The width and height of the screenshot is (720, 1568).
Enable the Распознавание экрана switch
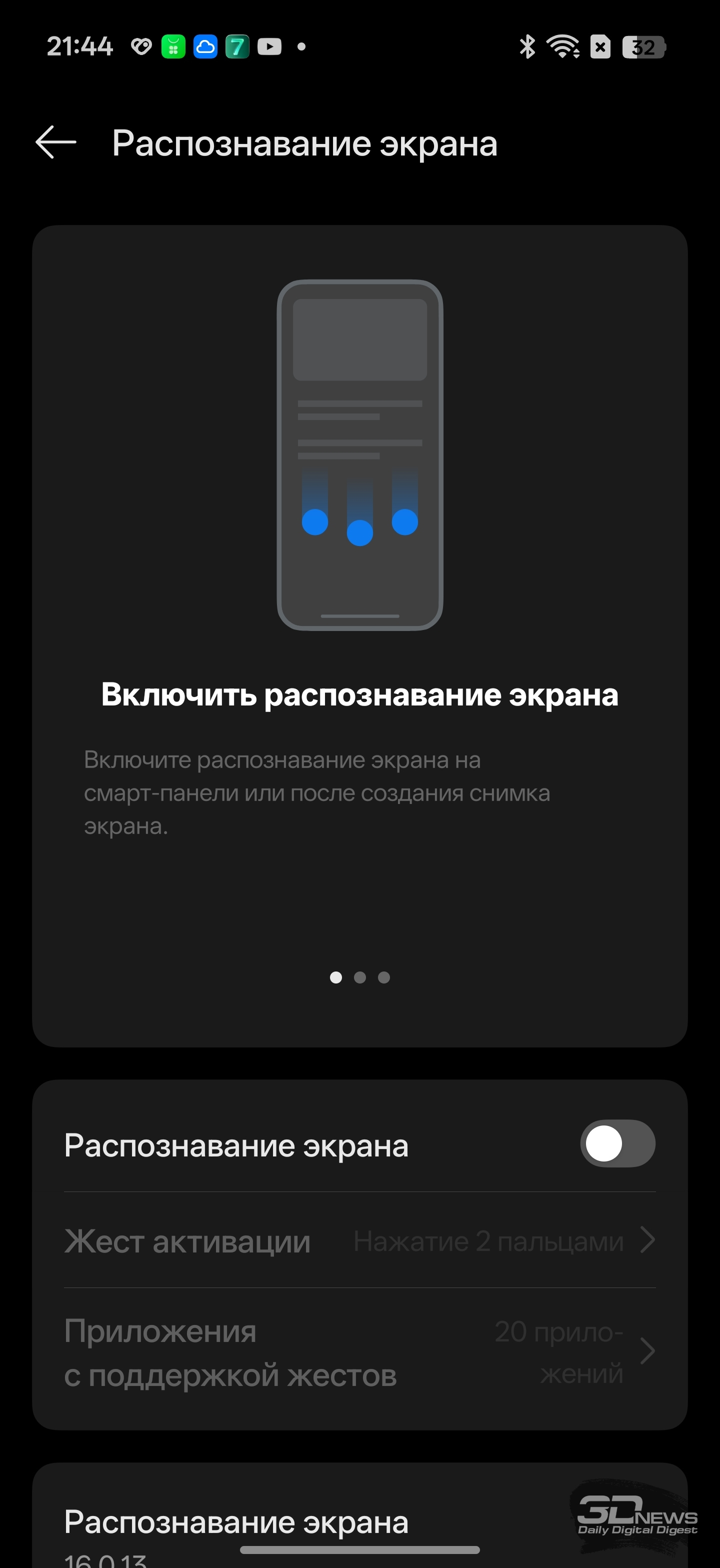(x=617, y=1143)
